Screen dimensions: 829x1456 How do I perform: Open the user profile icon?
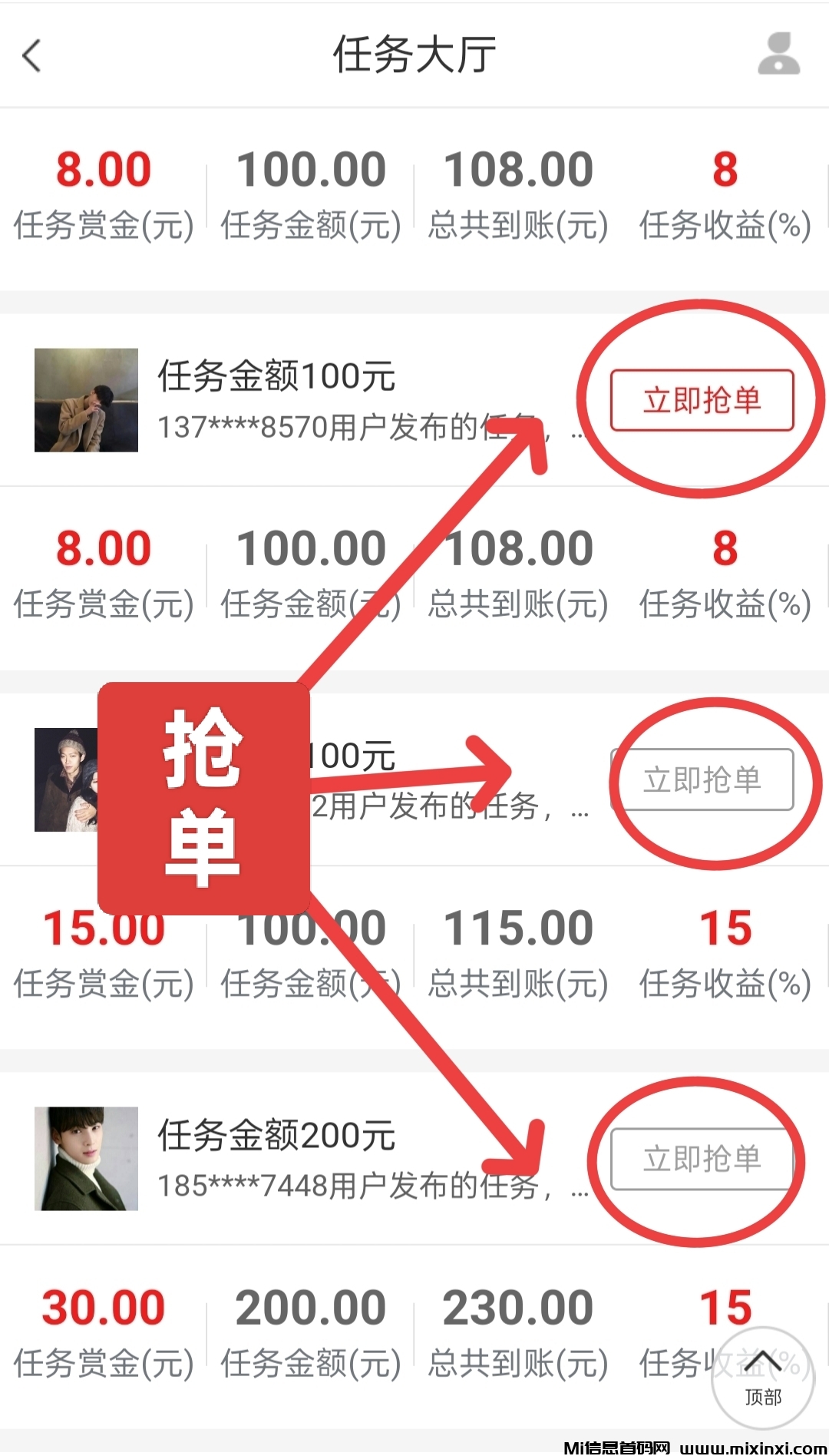(x=778, y=55)
